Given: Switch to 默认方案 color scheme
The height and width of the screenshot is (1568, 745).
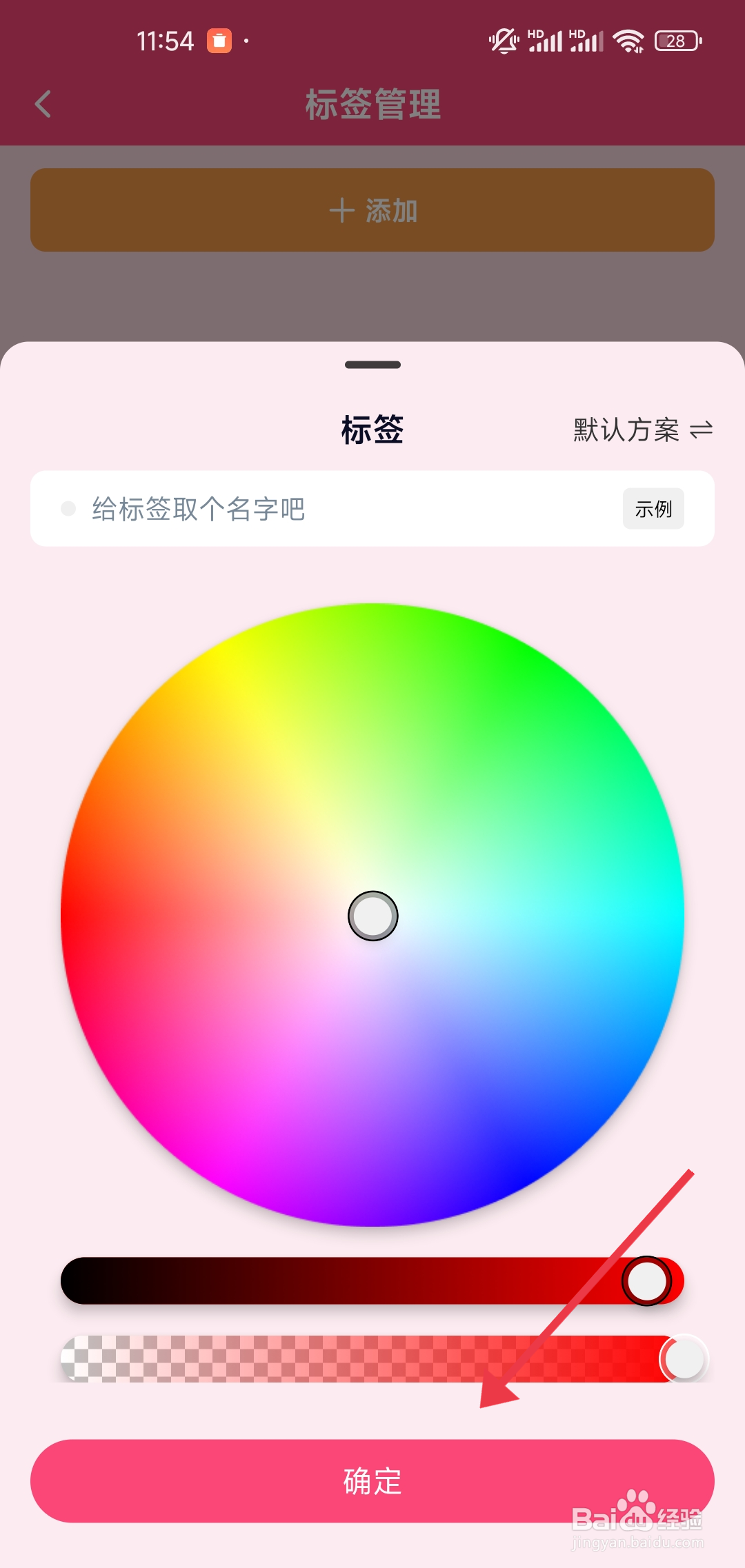Looking at the screenshot, I should click(624, 430).
